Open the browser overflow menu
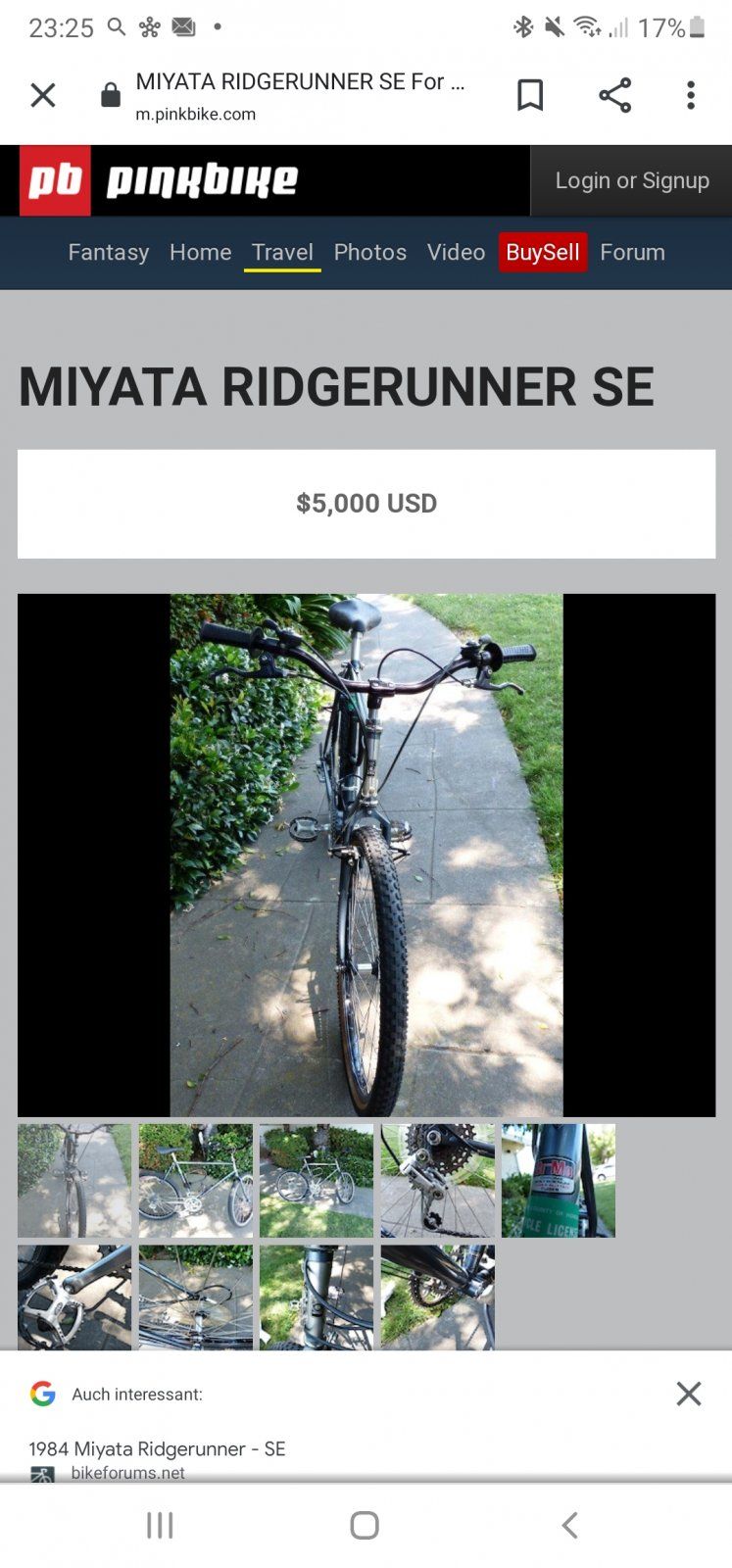732x1568 pixels. pos(691,95)
